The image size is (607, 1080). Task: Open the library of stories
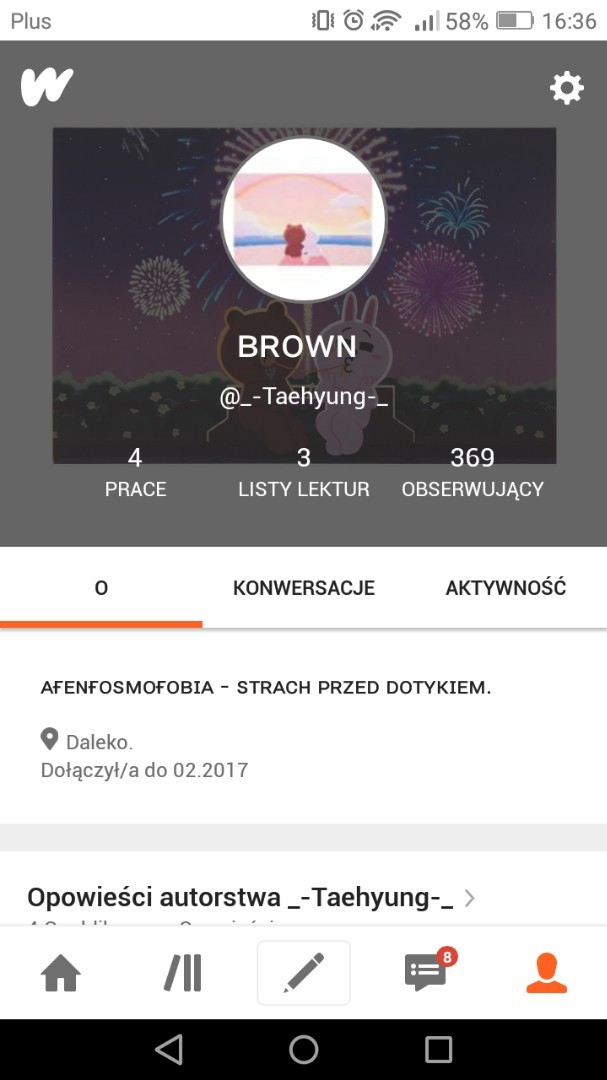182,973
